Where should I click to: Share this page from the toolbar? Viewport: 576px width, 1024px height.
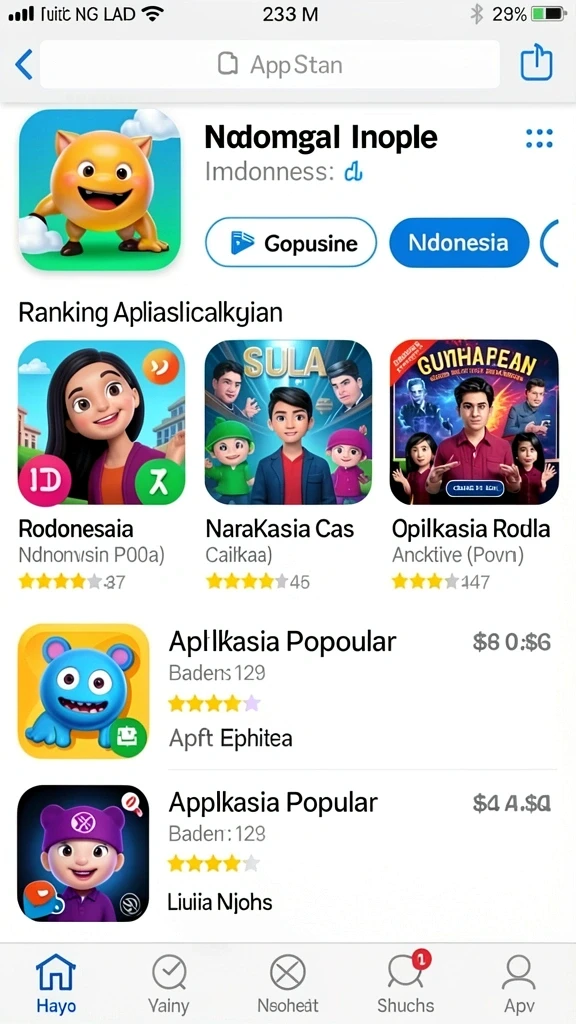pos(536,63)
